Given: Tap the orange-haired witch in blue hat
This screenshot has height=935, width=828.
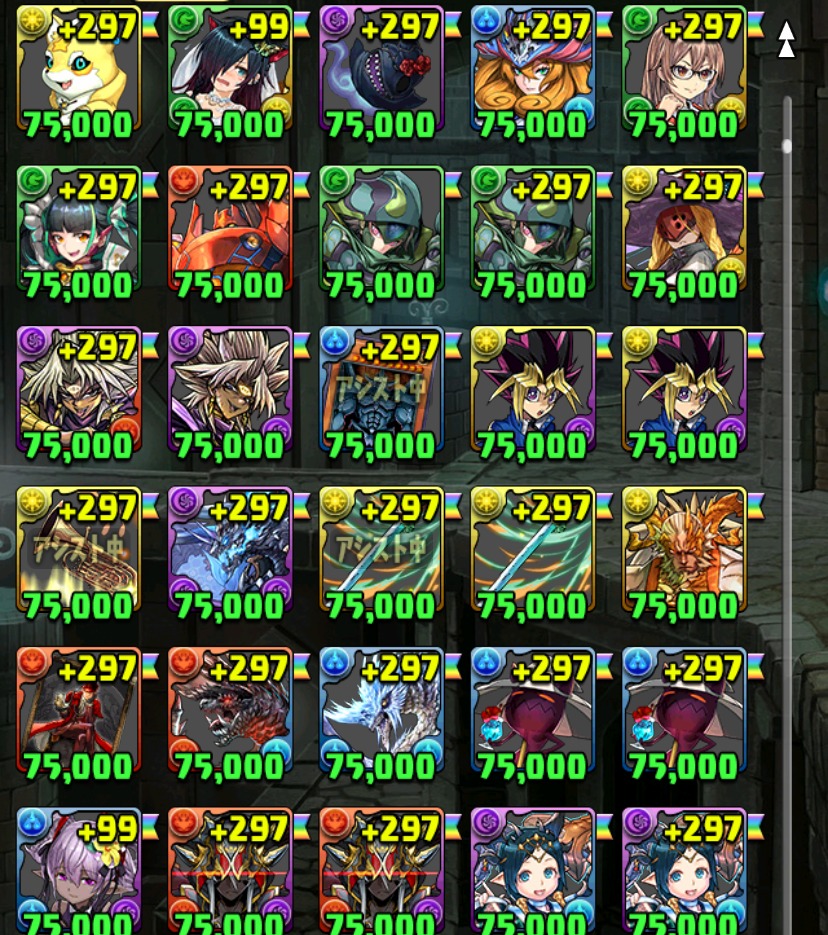Looking at the screenshot, I should coord(532,72).
